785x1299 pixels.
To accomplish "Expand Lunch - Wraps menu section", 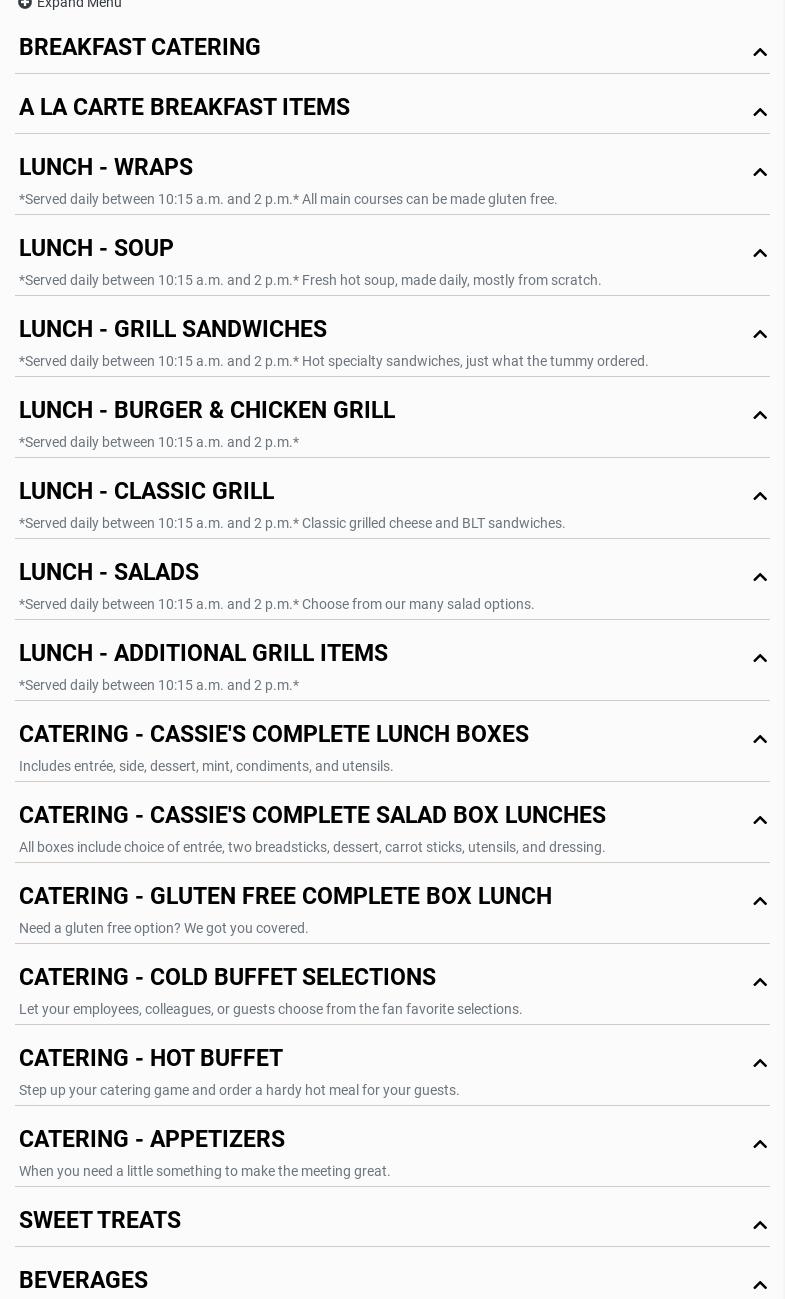I will [106, 168].
